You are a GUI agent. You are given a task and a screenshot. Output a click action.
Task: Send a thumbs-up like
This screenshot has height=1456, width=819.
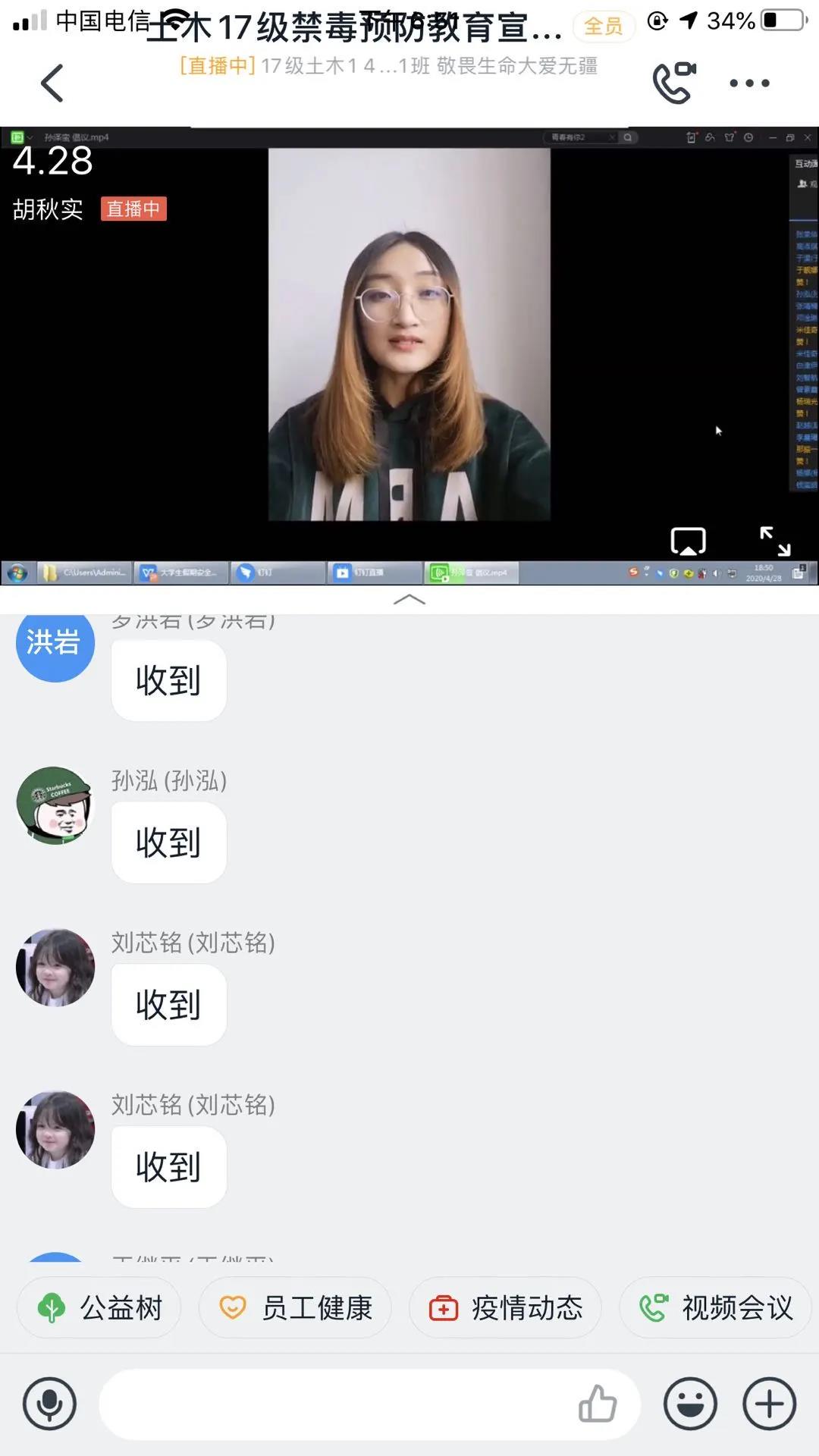point(598,1404)
